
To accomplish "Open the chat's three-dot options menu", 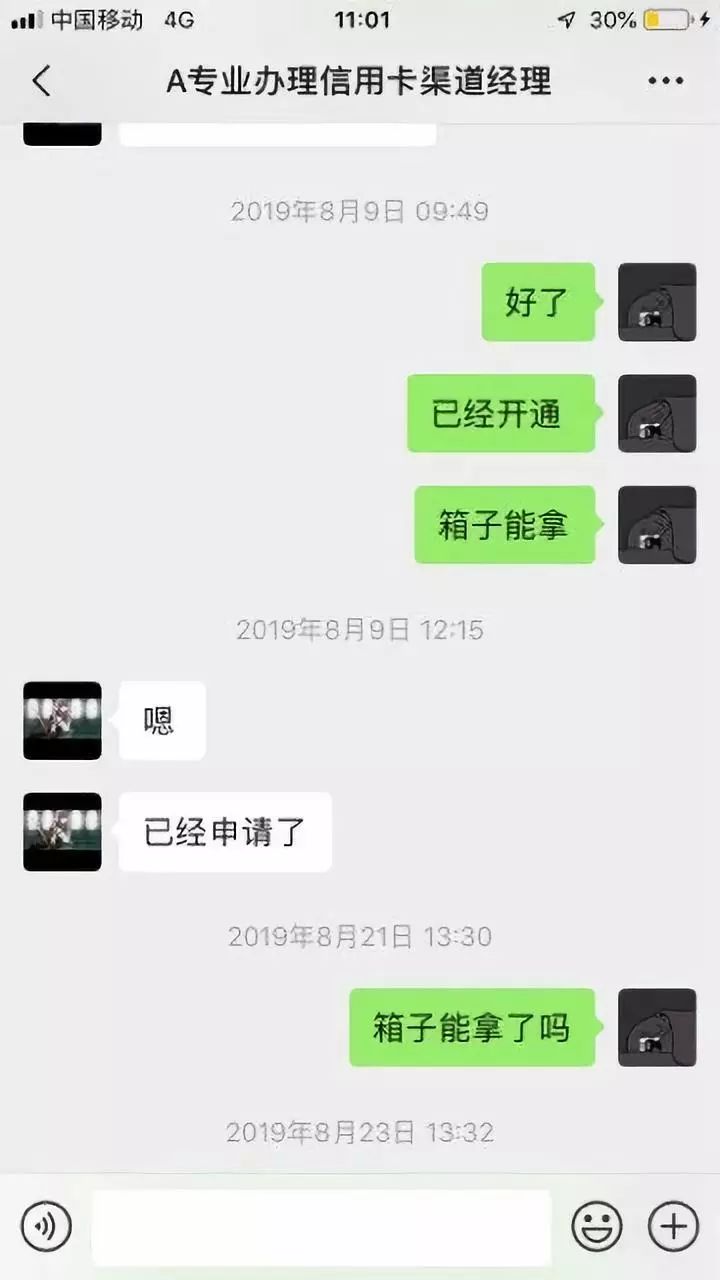I will coord(666,81).
